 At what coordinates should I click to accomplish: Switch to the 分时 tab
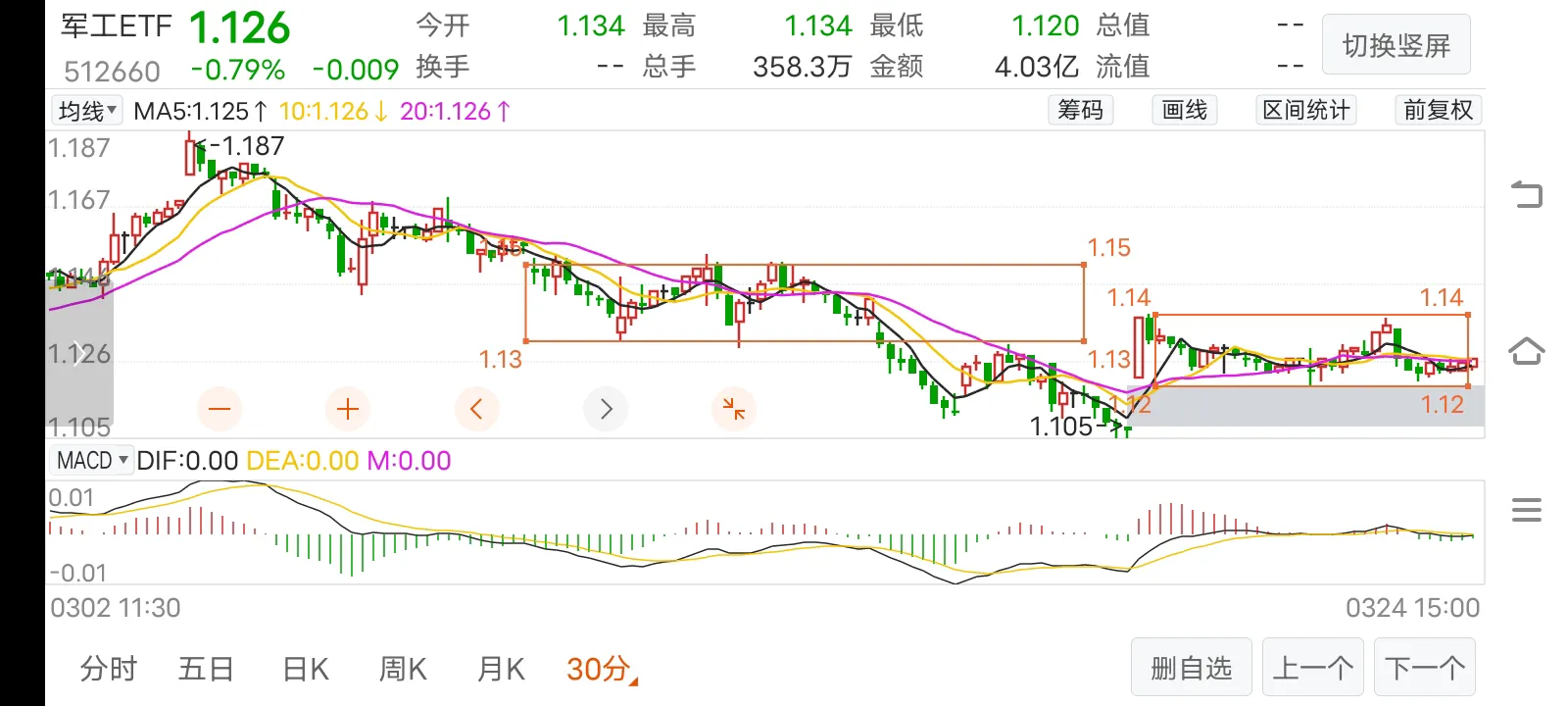108,669
